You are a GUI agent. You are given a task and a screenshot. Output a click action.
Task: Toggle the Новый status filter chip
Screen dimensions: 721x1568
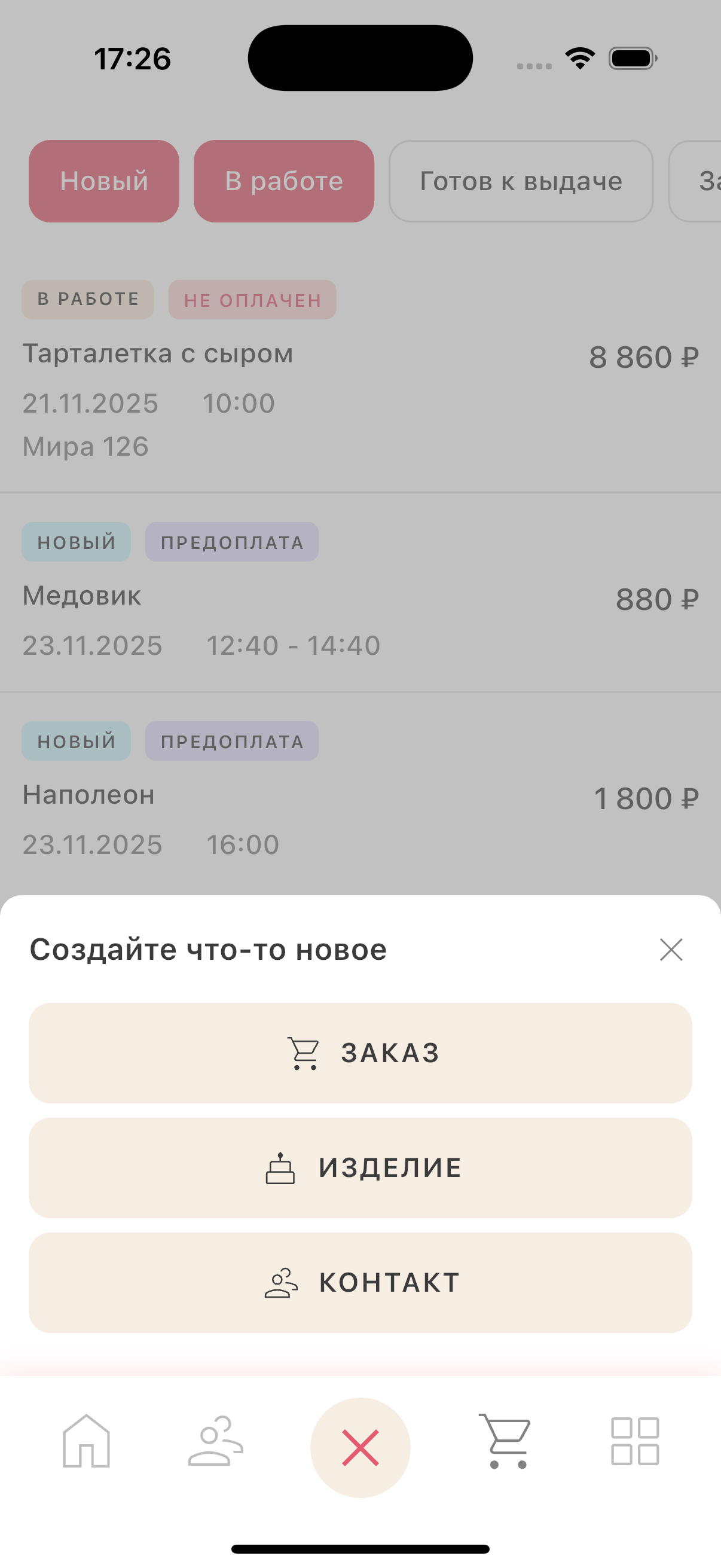[x=104, y=181]
